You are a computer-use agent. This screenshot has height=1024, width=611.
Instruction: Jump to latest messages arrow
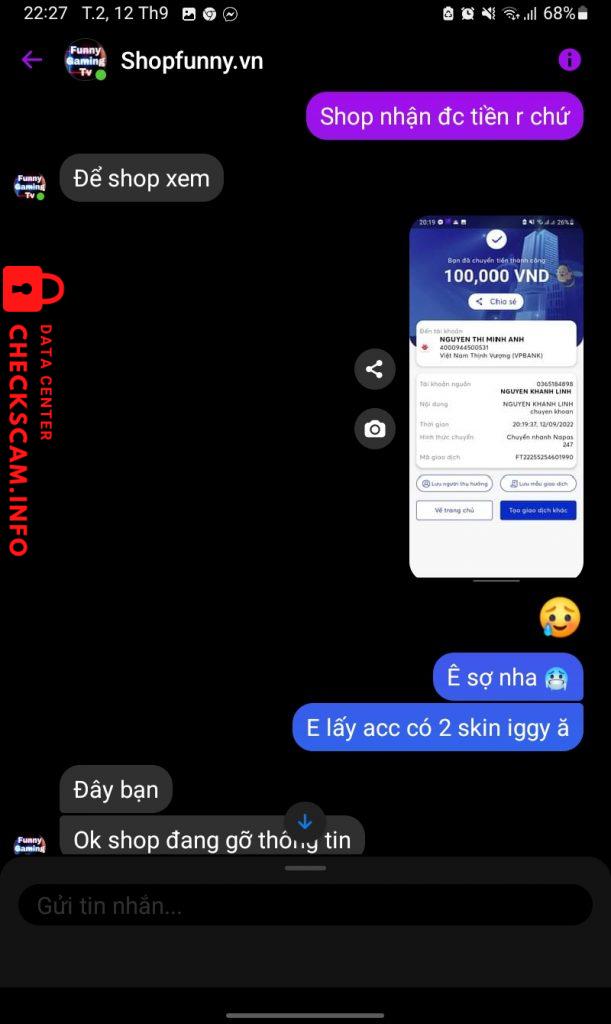click(x=305, y=822)
